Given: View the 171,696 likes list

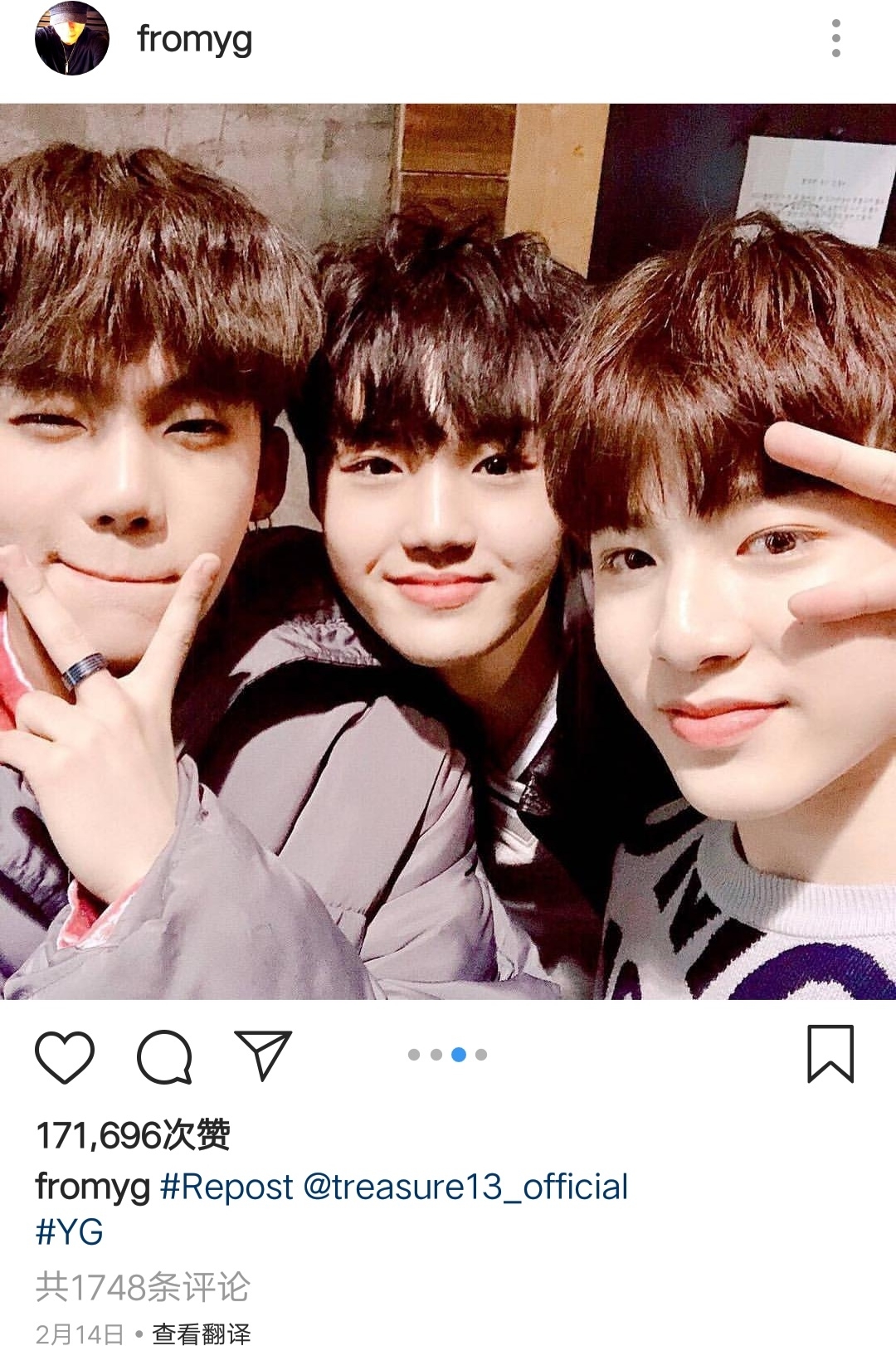Looking at the screenshot, I should tap(133, 1135).
